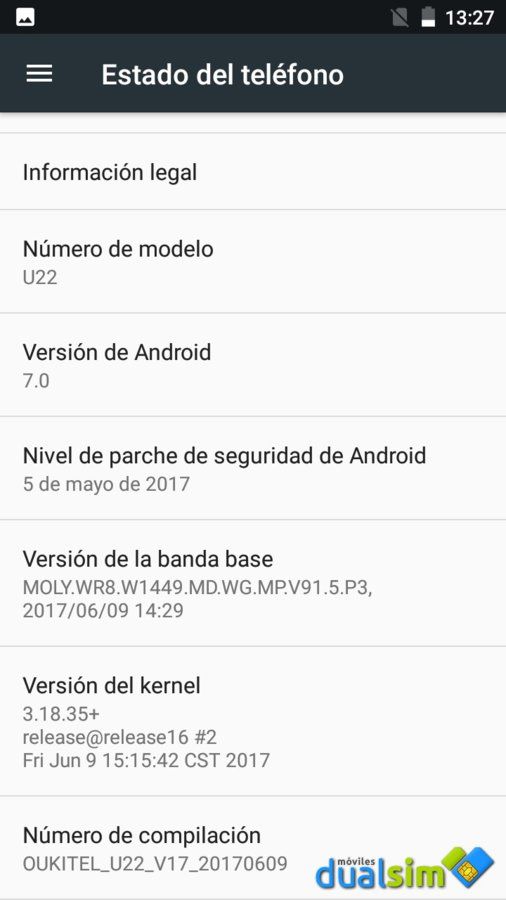
Task: Select Nivel de parche de seguridad row
Action: [253, 468]
